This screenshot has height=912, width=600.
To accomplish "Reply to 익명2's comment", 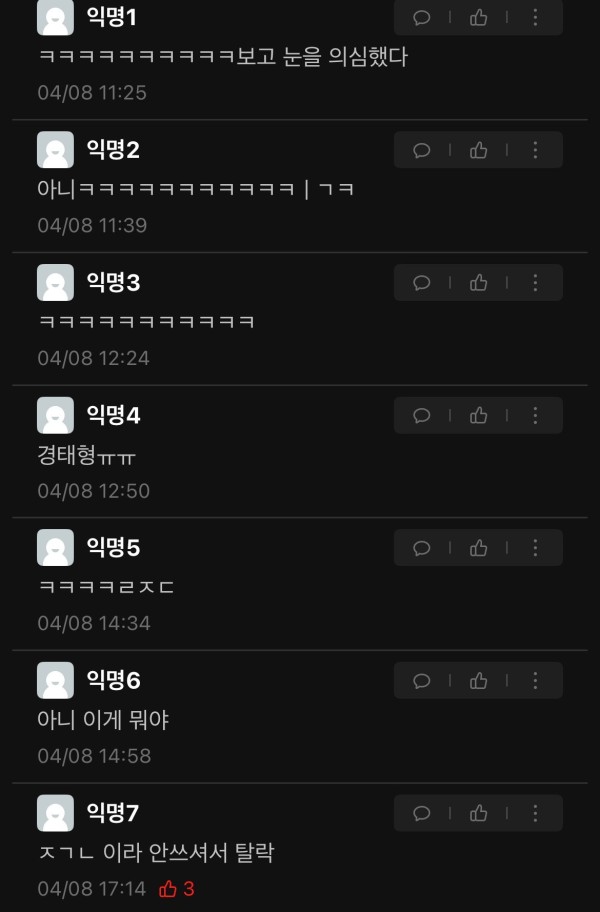I will point(422,150).
